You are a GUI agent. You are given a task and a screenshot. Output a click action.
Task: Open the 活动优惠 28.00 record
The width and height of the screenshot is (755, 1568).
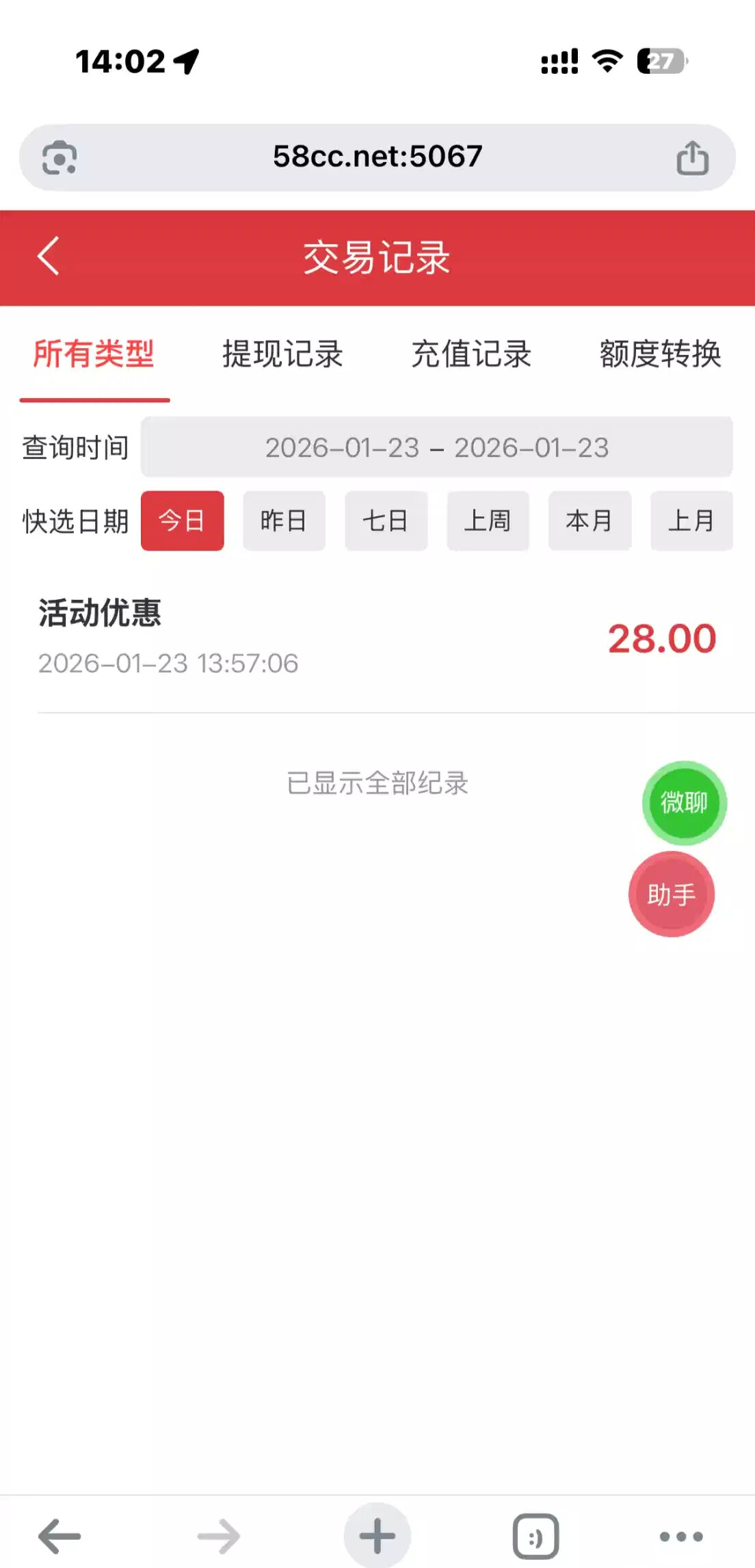coord(377,638)
